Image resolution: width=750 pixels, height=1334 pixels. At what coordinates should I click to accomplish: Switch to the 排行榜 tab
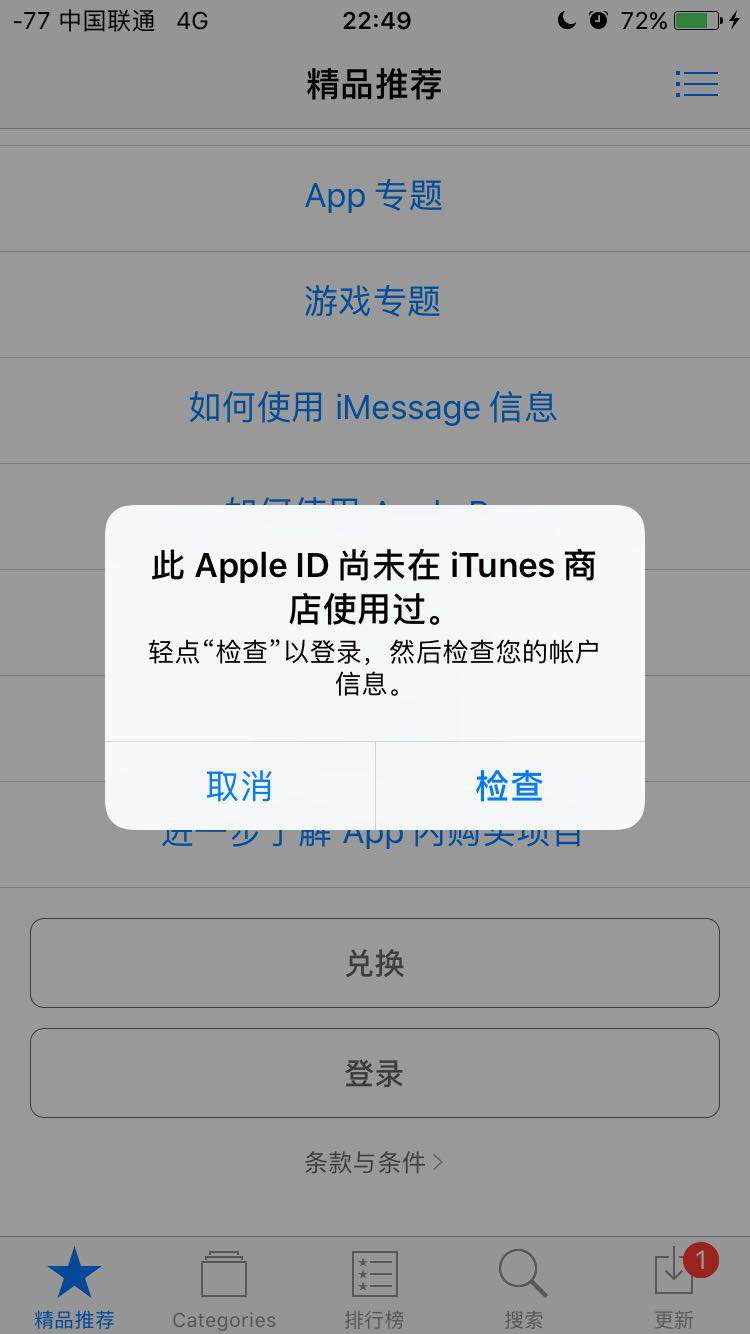[x=374, y=1288]
